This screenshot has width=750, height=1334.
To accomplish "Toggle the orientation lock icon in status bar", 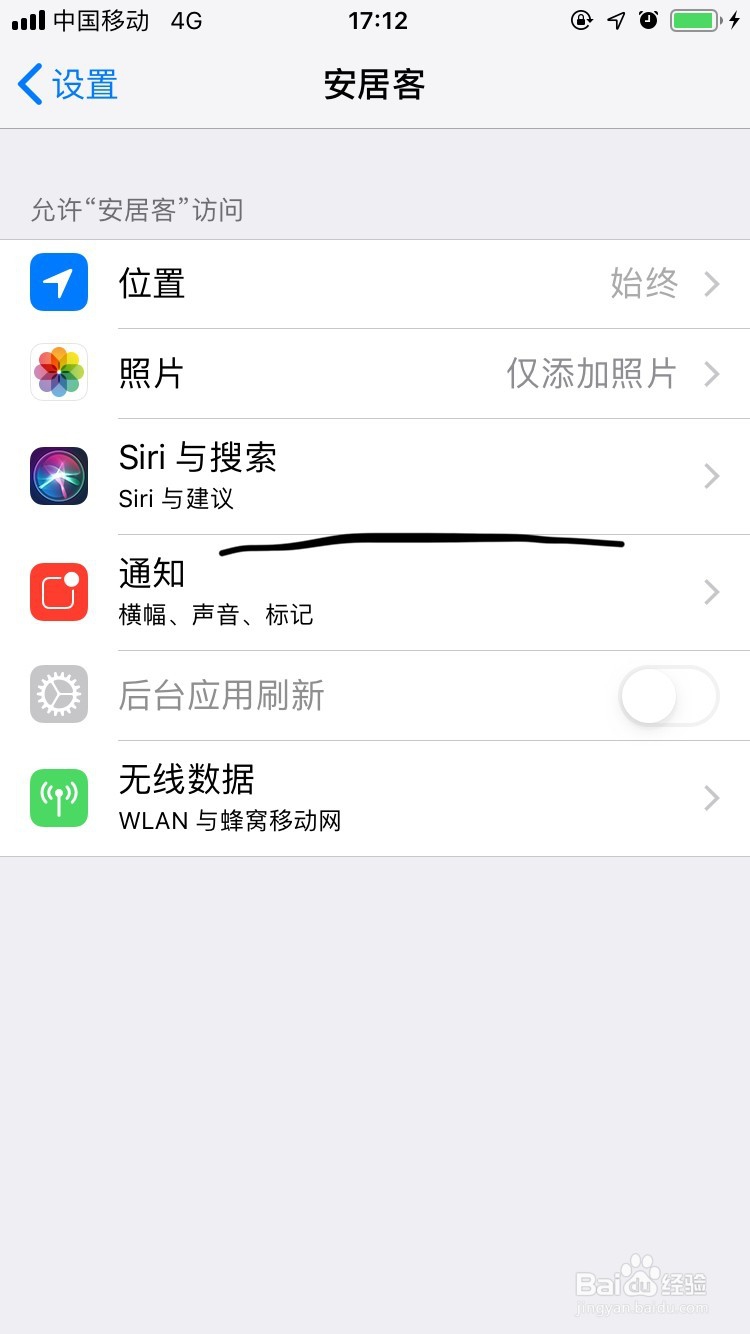I will [x=582, y=20].
